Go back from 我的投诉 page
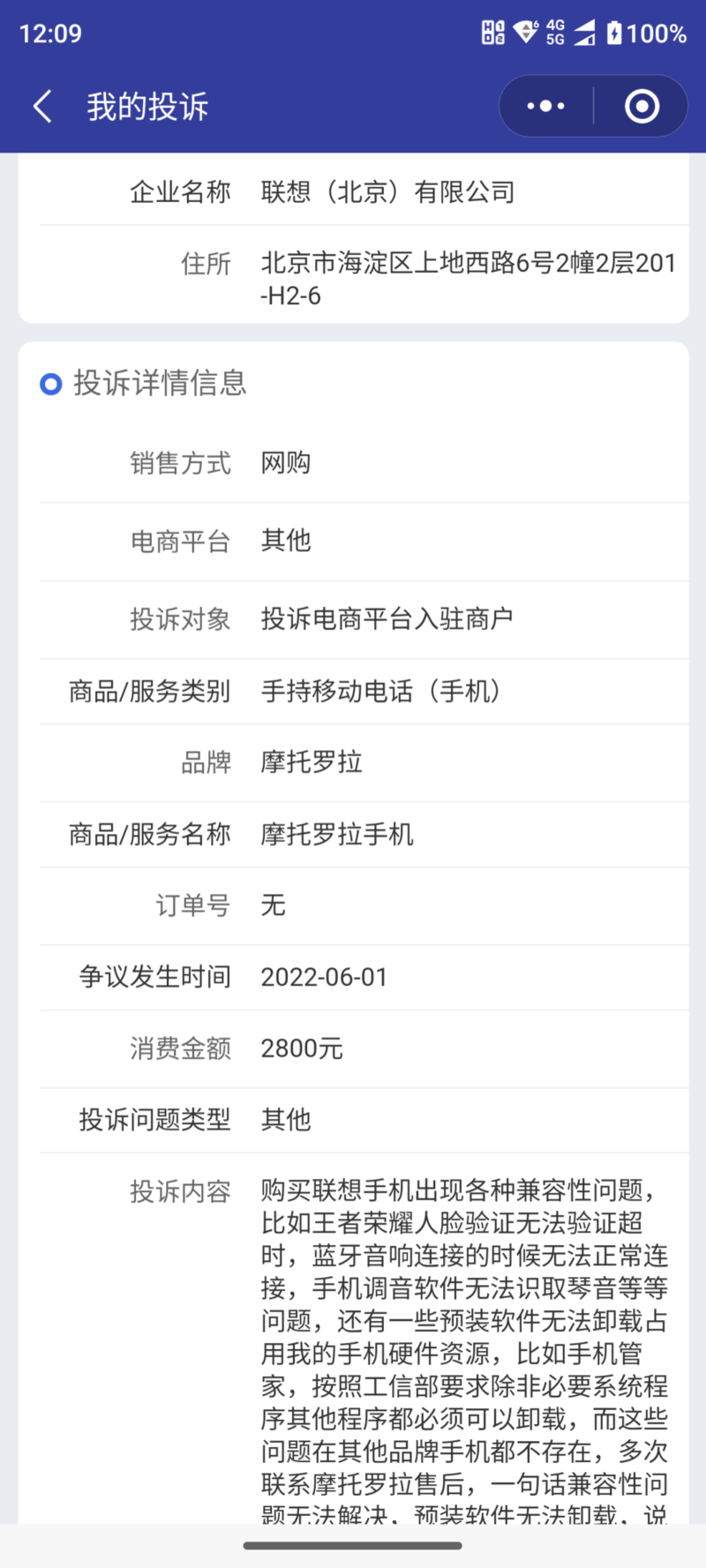This screenshot has width=706, height=1568. click(x=42, y=107)
